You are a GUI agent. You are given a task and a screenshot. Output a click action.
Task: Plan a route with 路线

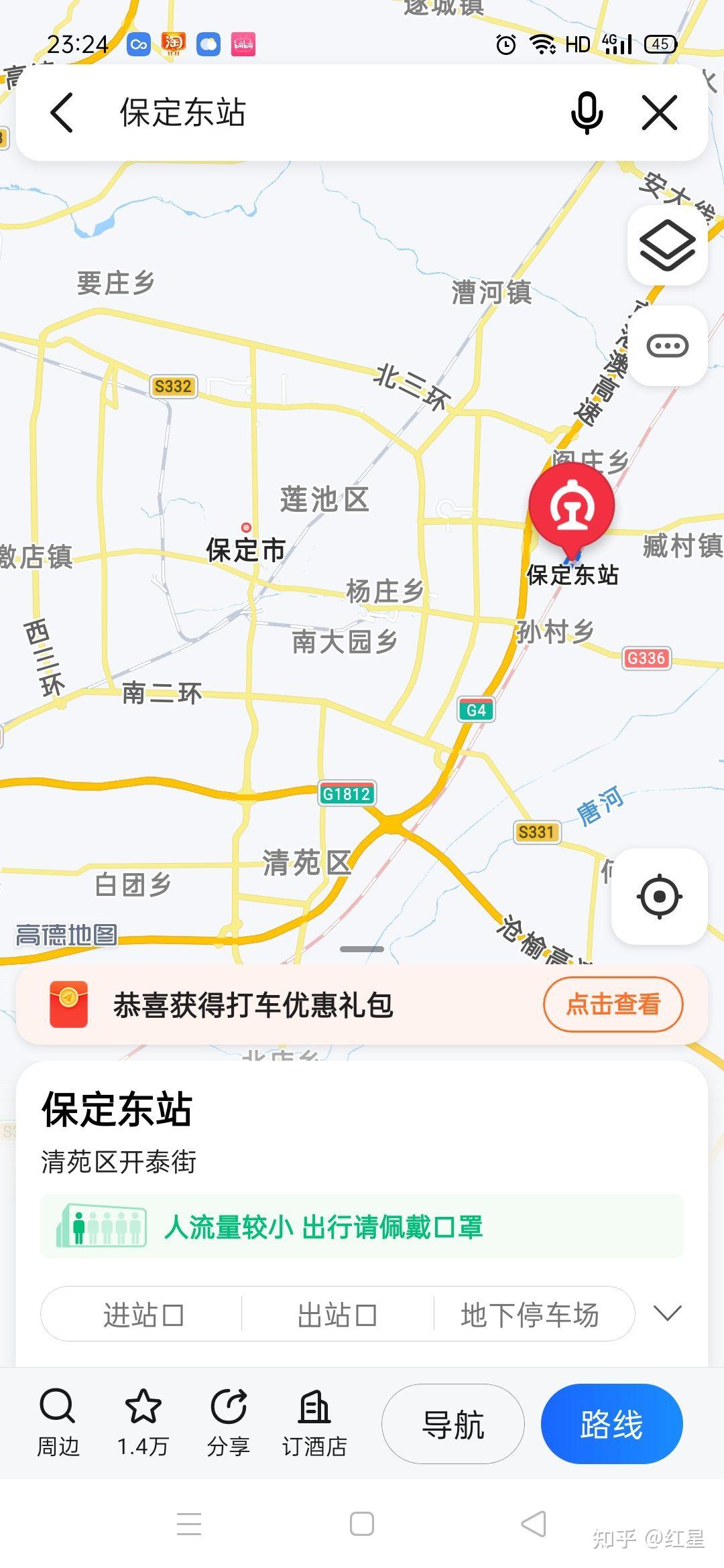[611, 1424]
